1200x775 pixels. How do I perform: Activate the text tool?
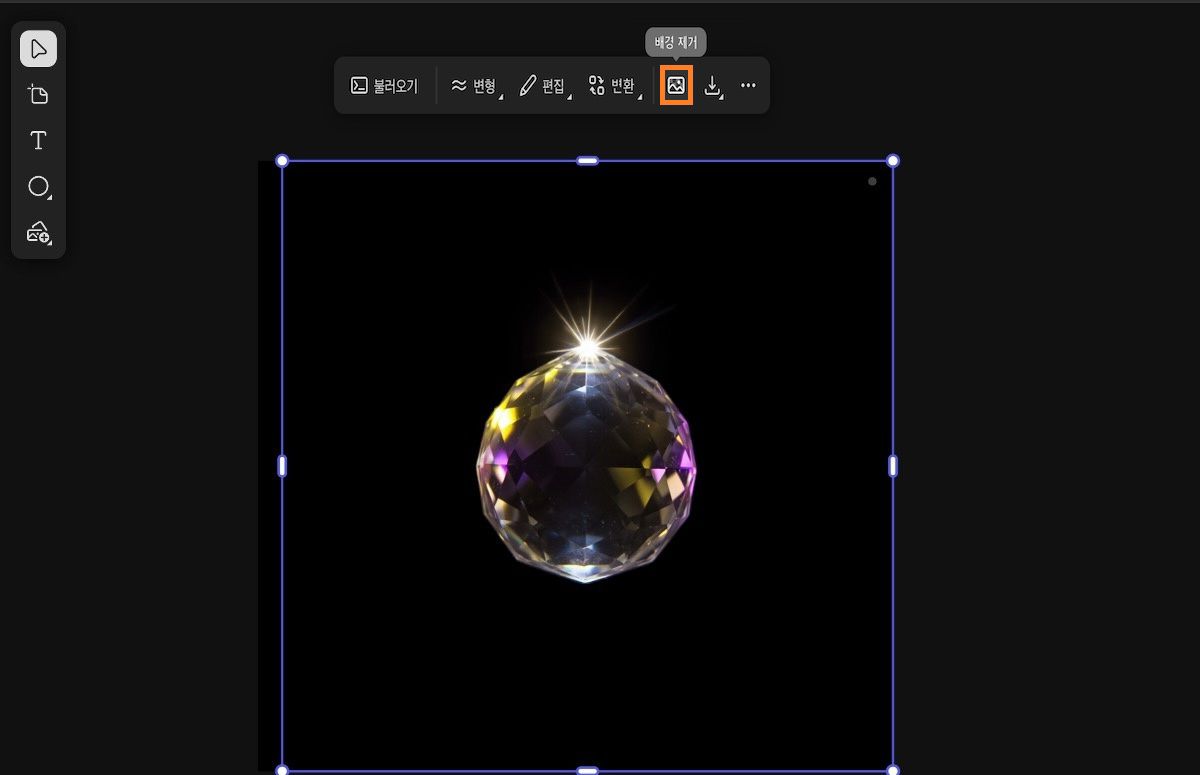(x=38, y=141)
